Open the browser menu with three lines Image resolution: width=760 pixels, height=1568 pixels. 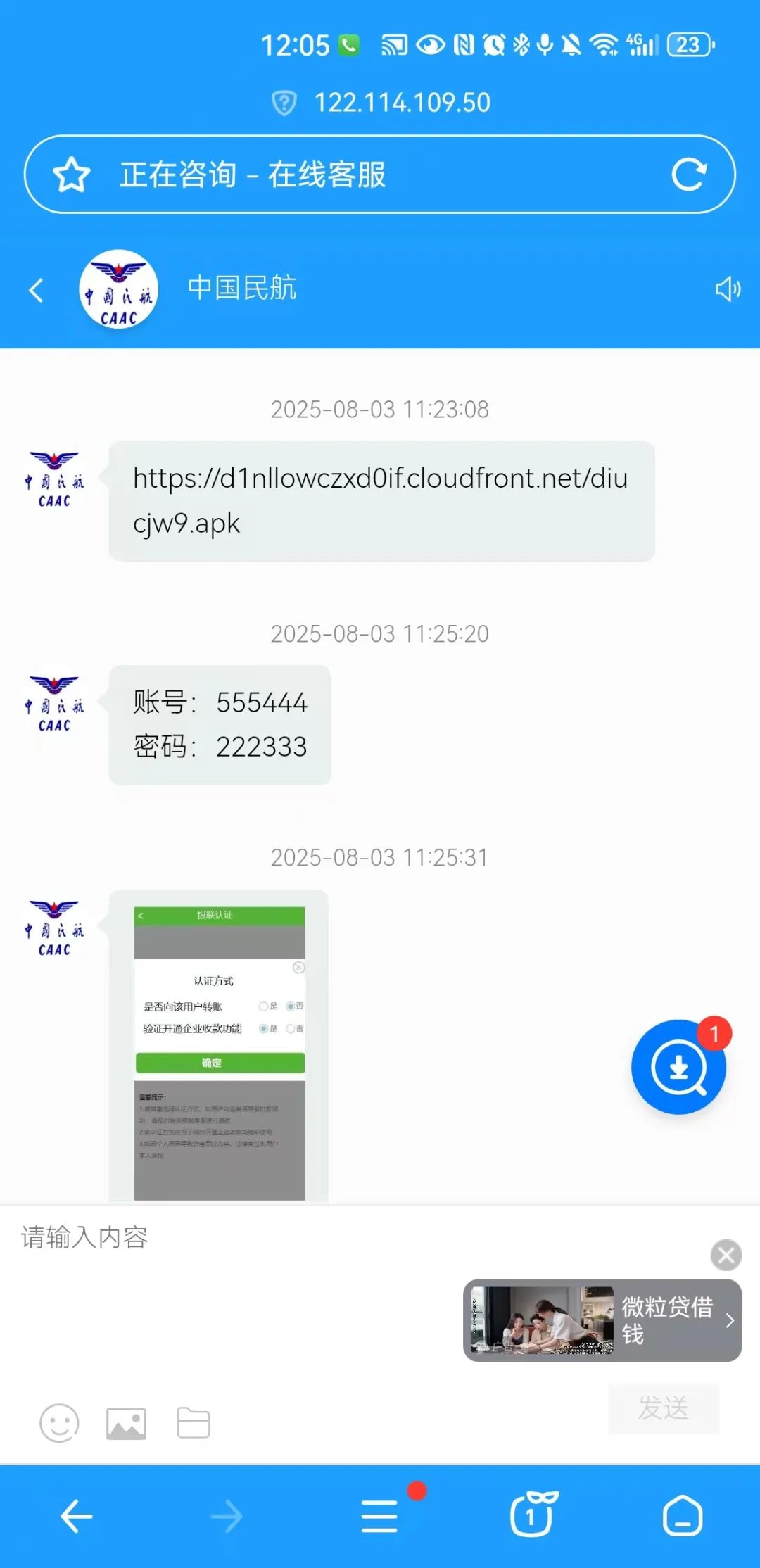coord(379,1516)
